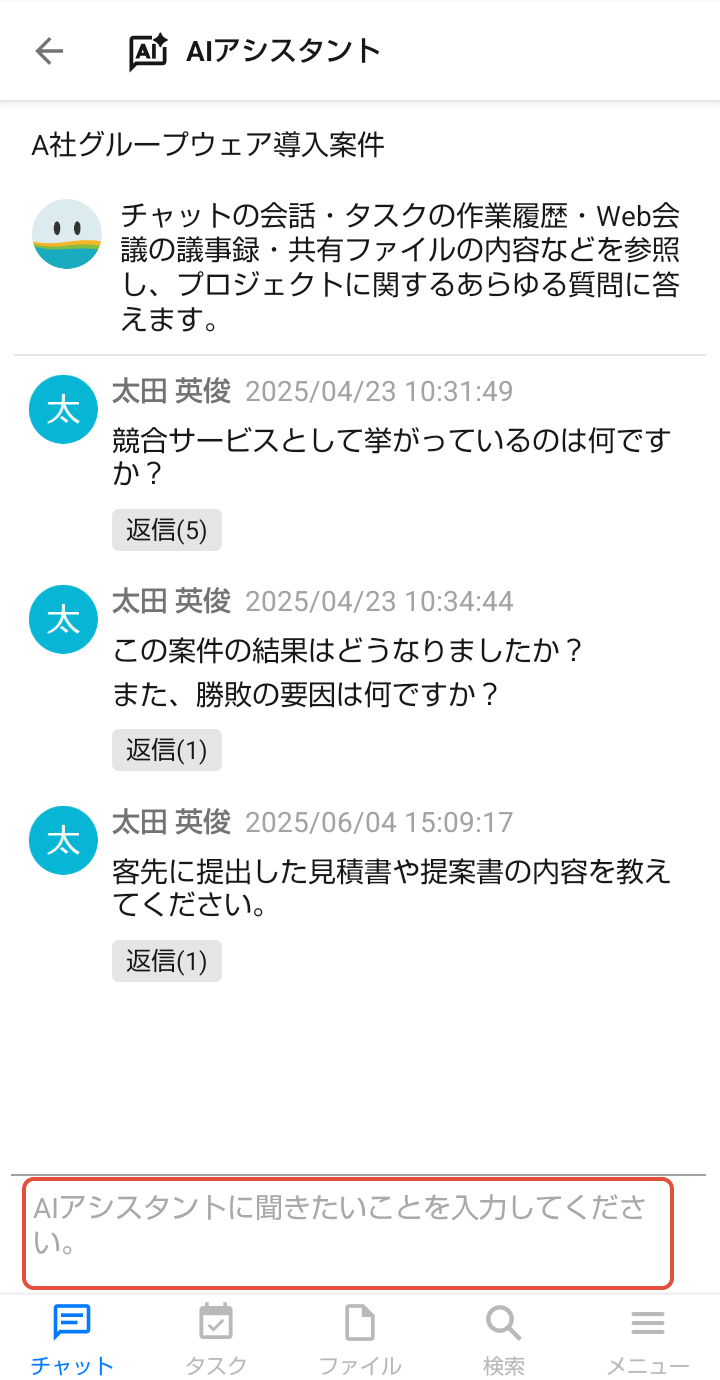Image resolution: width=720 pixels, height=1380 pixels.
Task: Switch to the タスク tab
Action: 216,1339
